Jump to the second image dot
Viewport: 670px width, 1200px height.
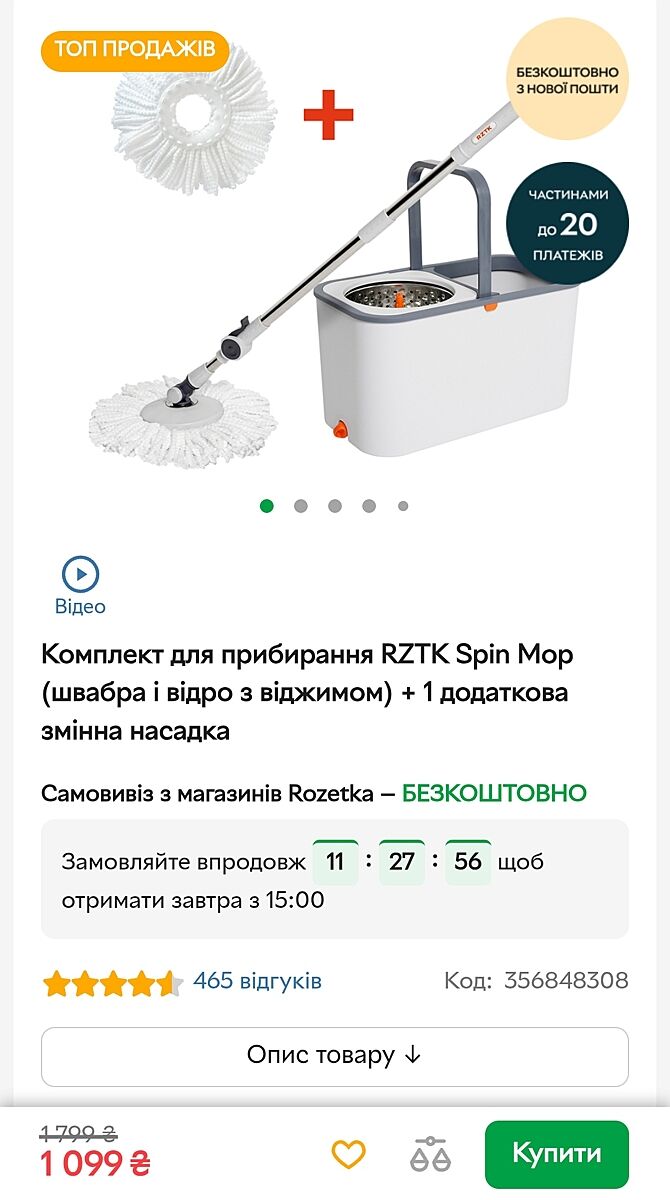(301, 506)
